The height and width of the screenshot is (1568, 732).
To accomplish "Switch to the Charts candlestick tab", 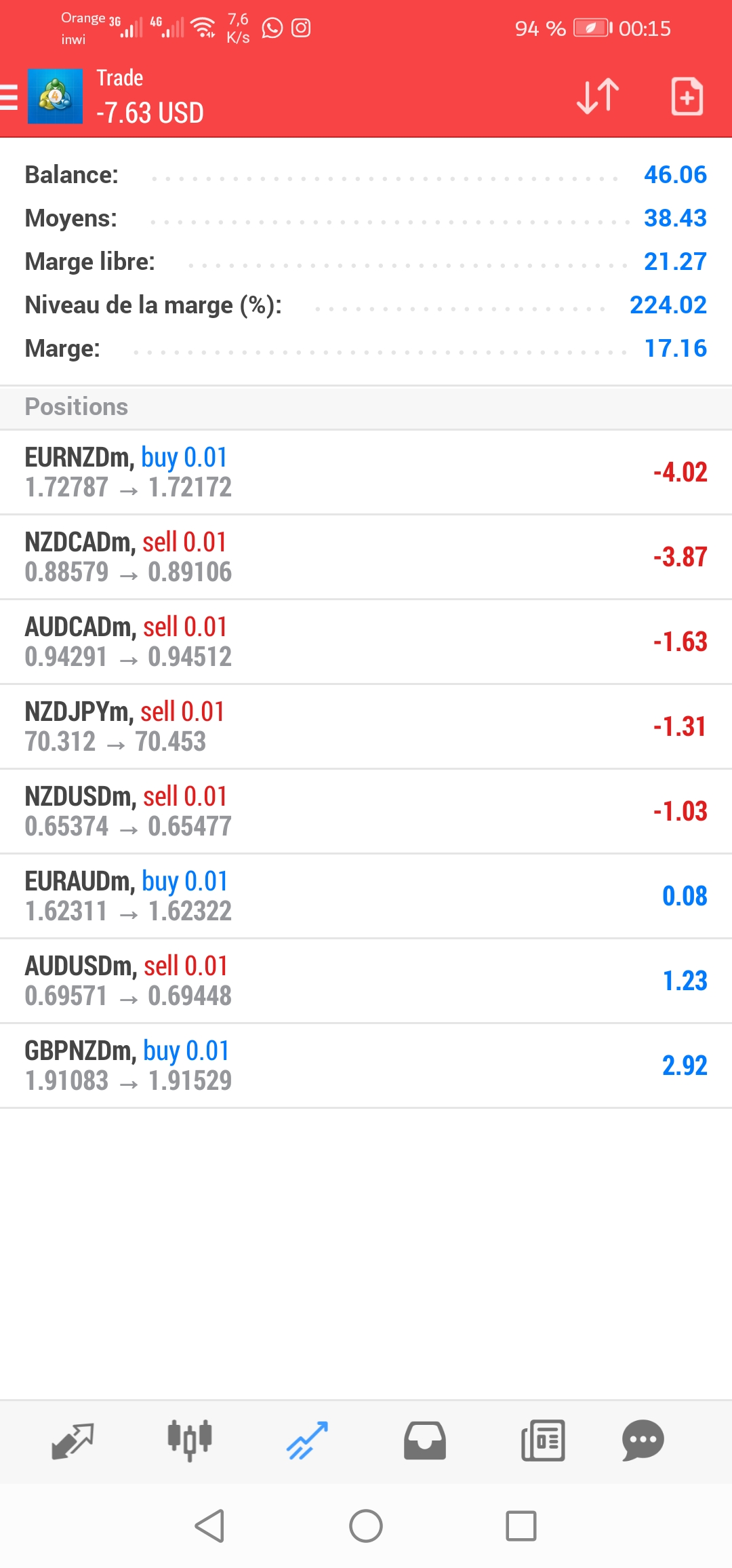I will pos(190,1440).
